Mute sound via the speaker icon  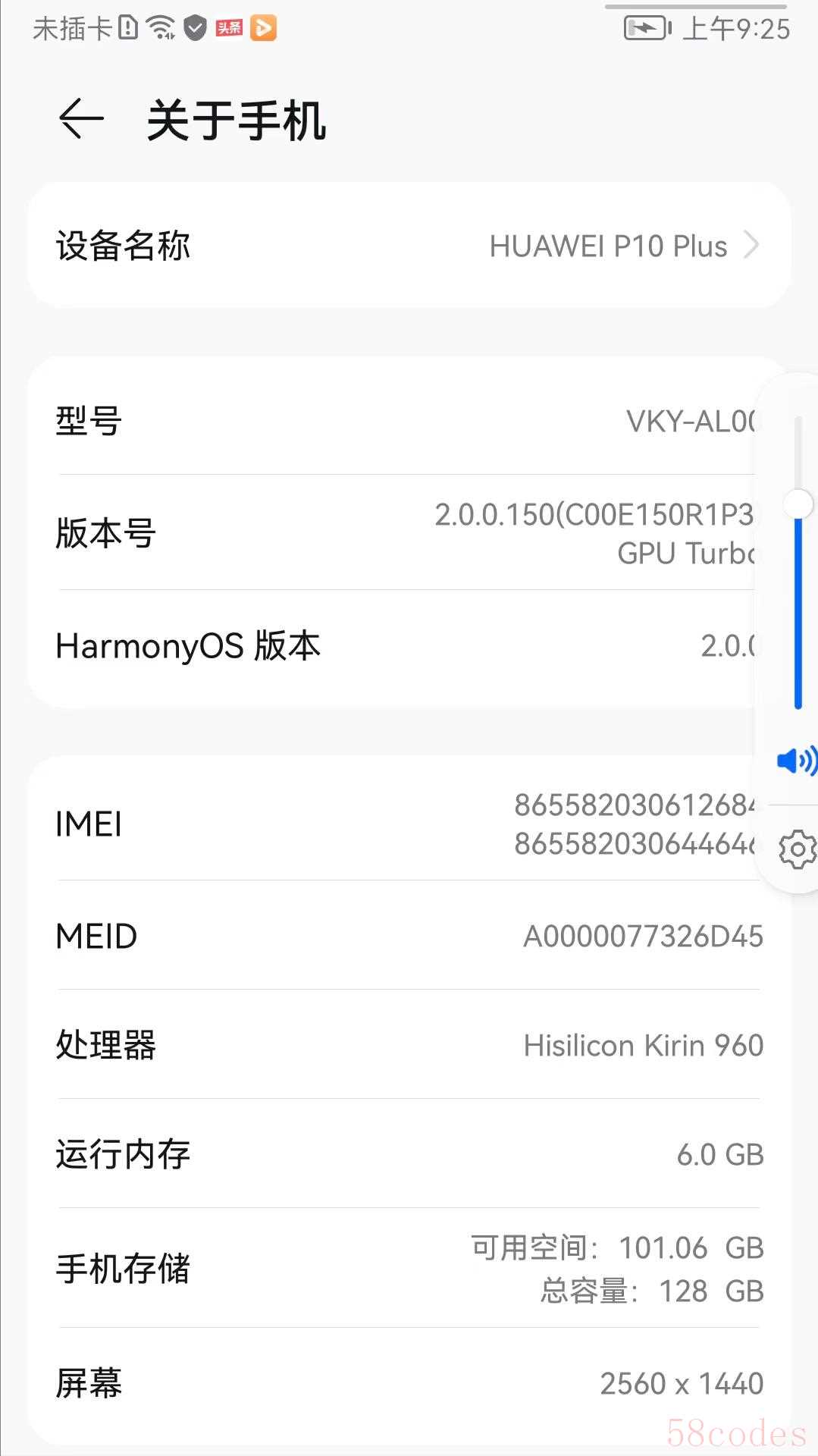point(797,760)
